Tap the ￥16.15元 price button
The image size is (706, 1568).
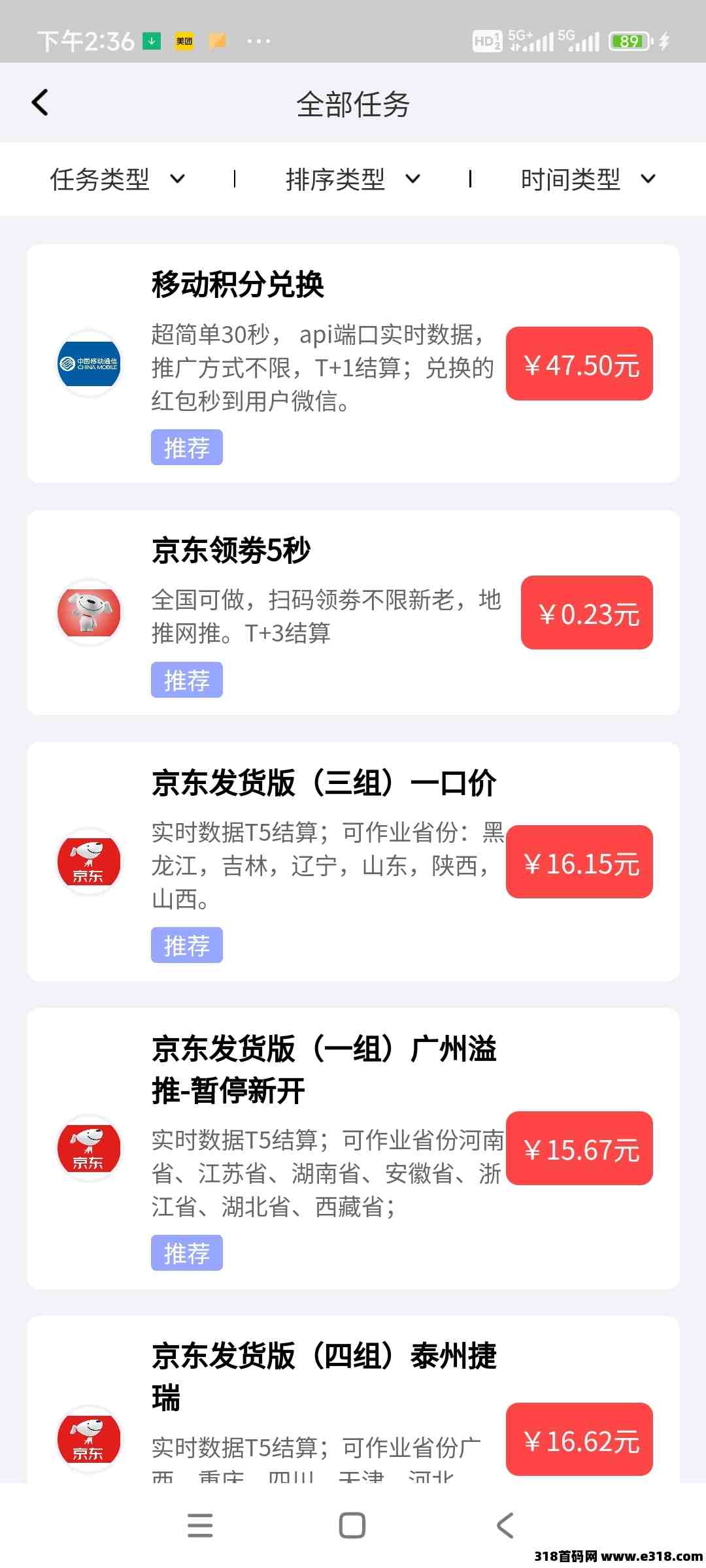pos(580,862)
